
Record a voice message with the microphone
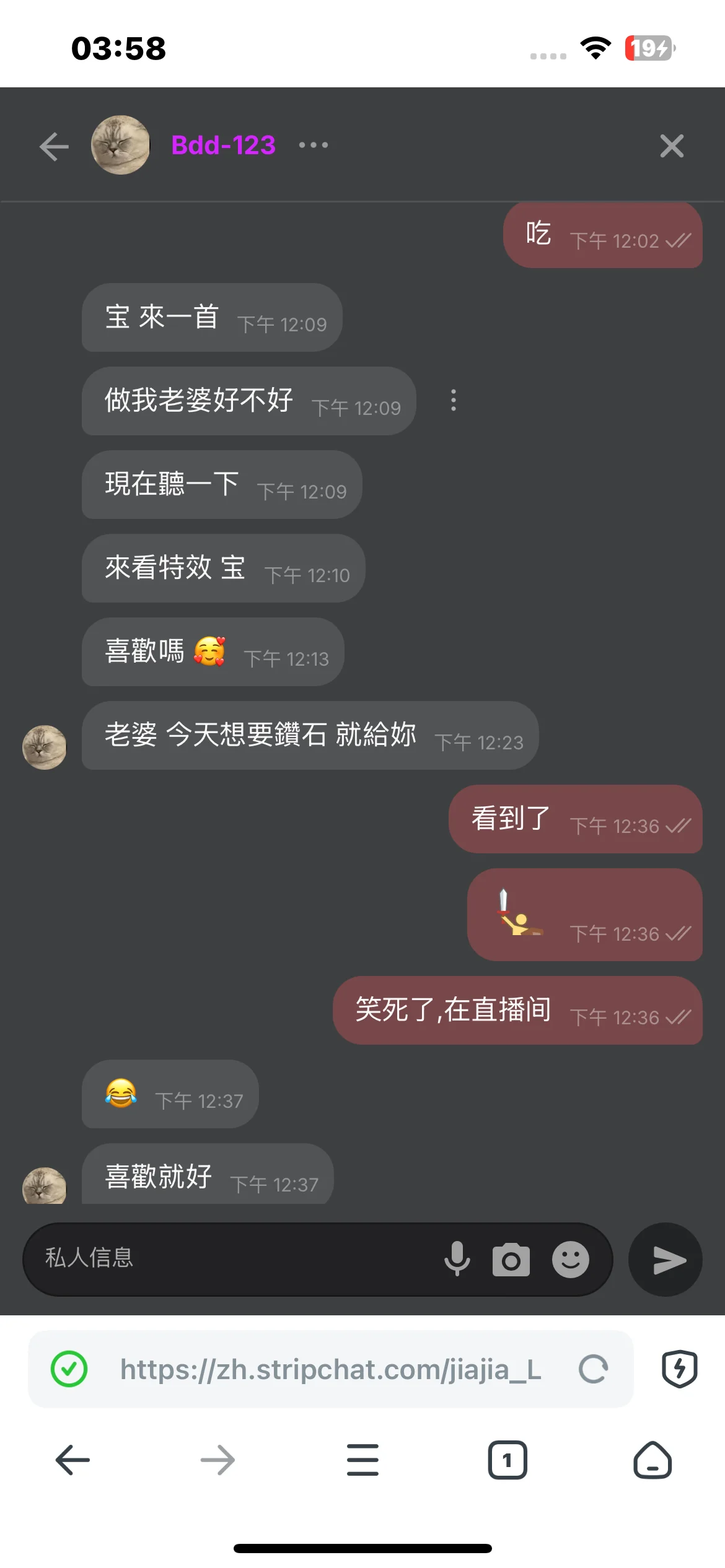pos(457,1258)
